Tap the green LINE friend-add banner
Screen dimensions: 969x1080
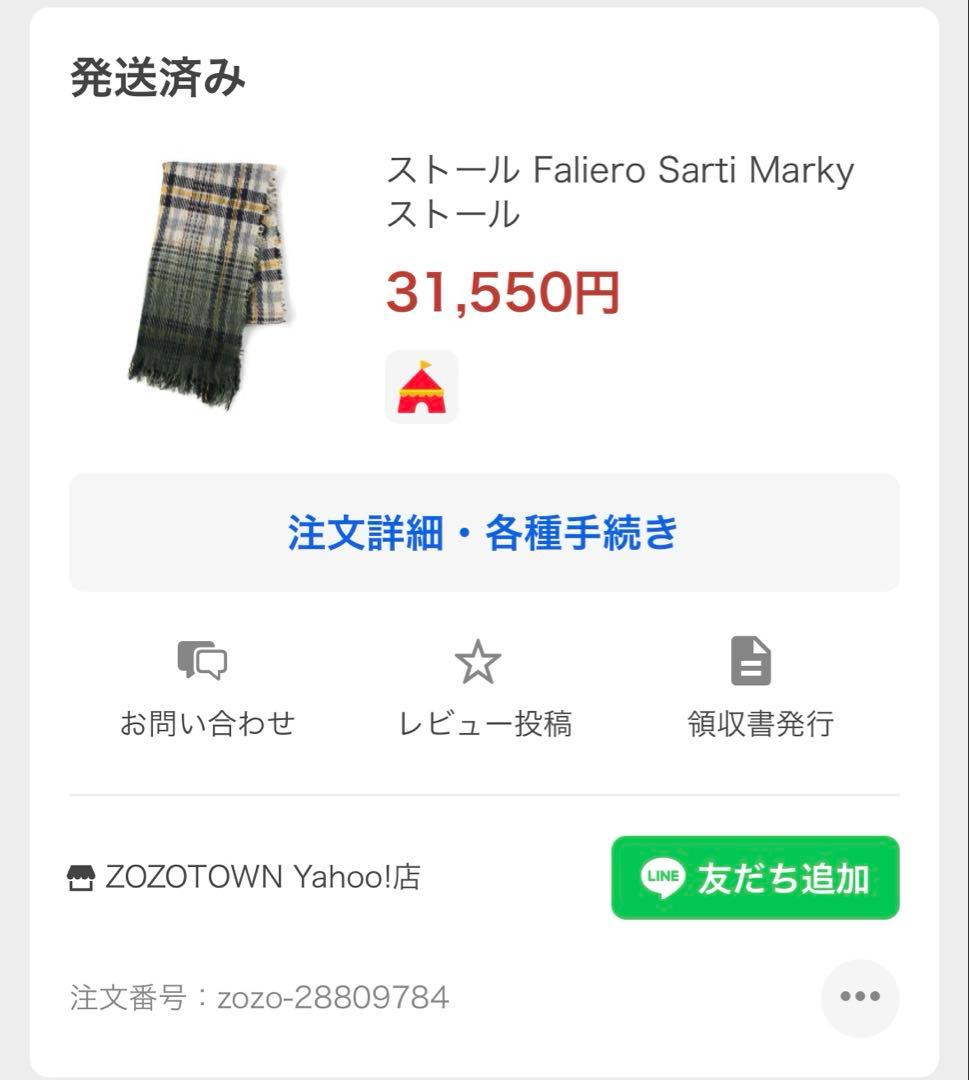tap(754, 878)
